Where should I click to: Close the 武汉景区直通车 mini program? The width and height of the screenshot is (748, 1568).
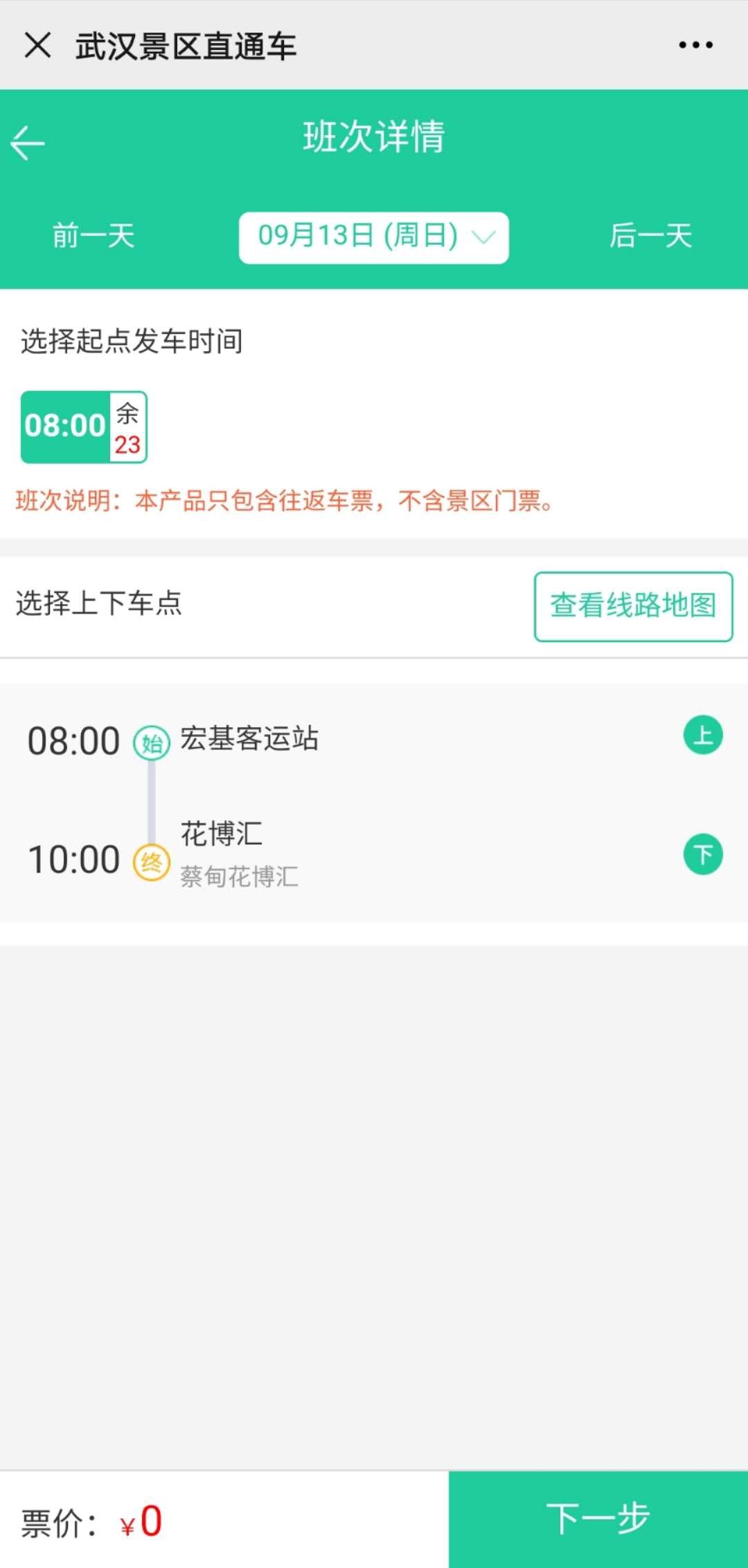(37, 46)
